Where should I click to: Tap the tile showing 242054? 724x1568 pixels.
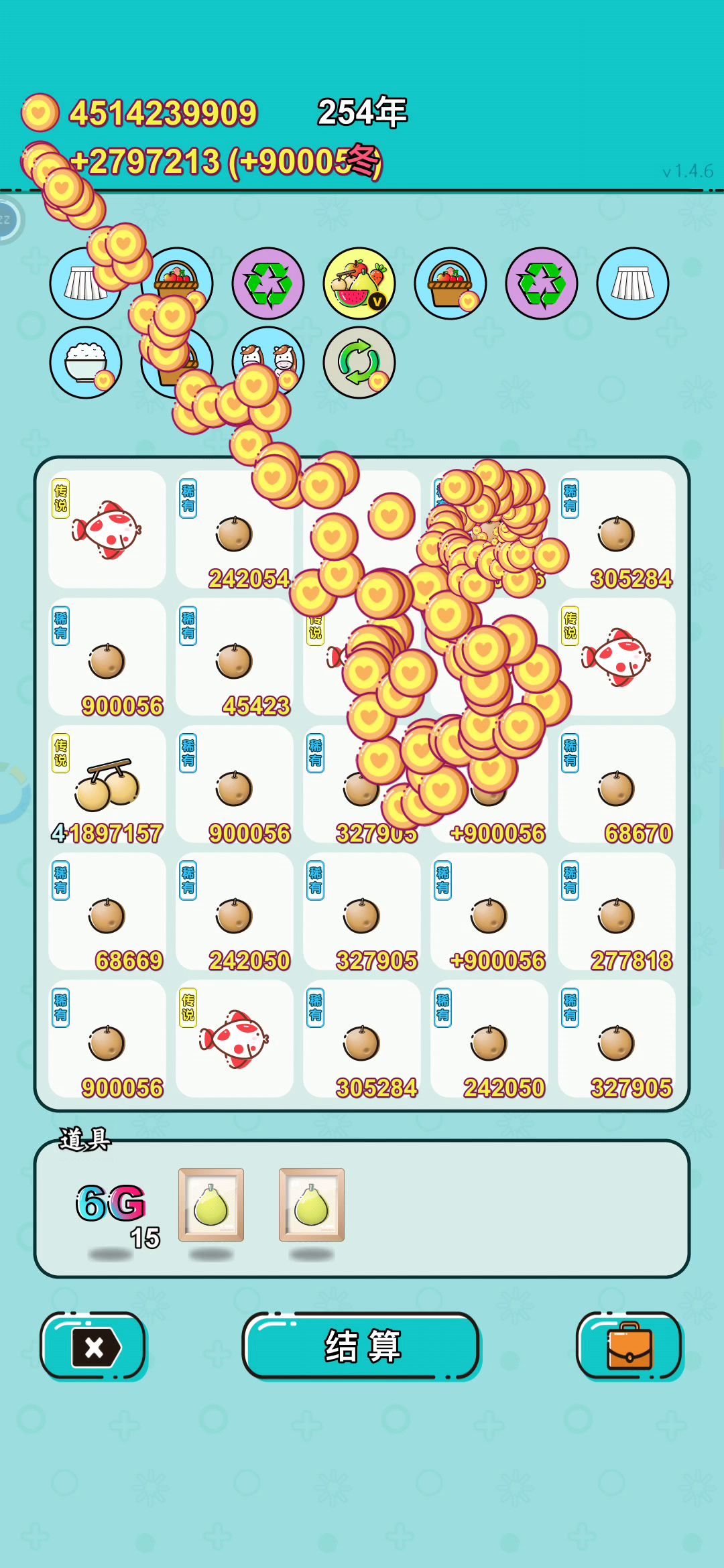[x=235, y=530]
